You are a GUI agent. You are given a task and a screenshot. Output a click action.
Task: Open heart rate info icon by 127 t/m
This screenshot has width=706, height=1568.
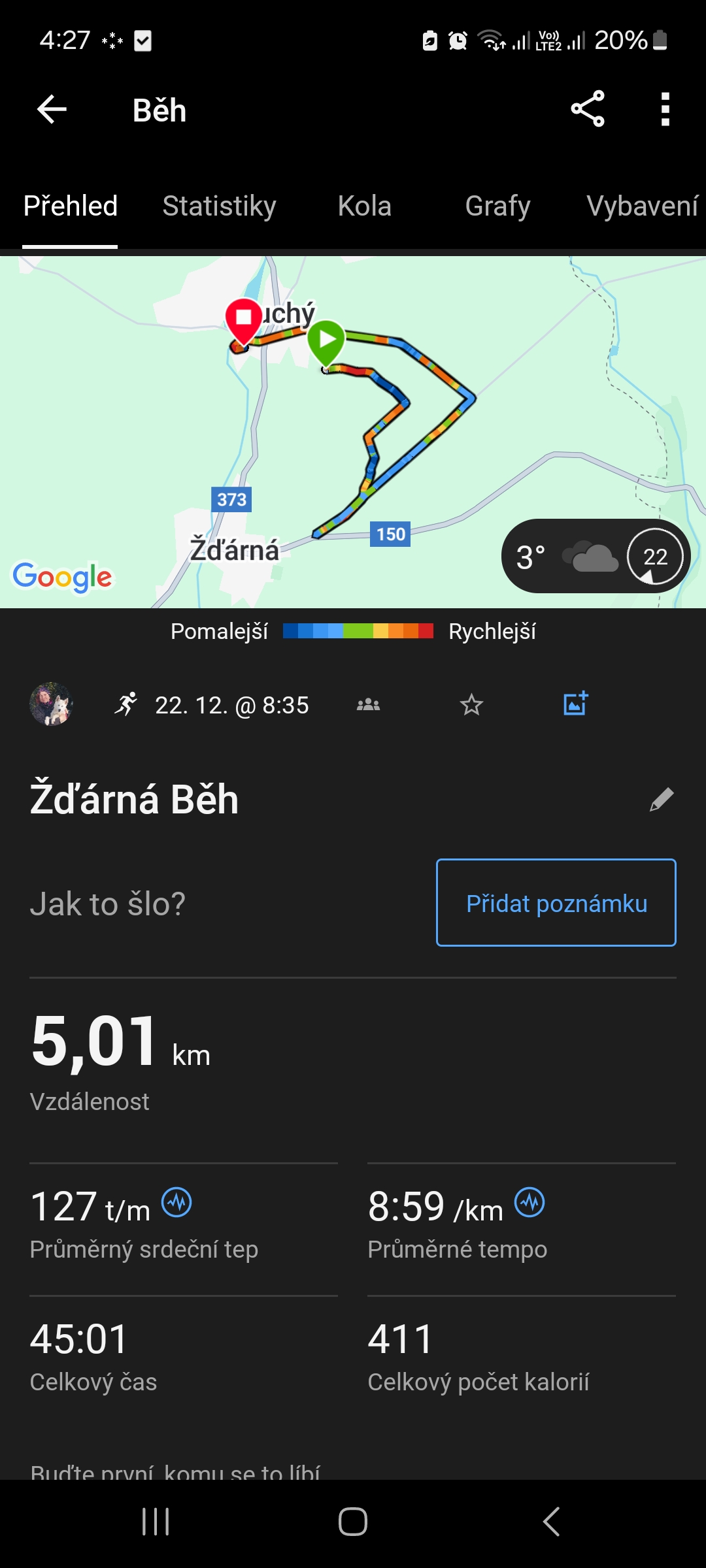(176, 1202)
